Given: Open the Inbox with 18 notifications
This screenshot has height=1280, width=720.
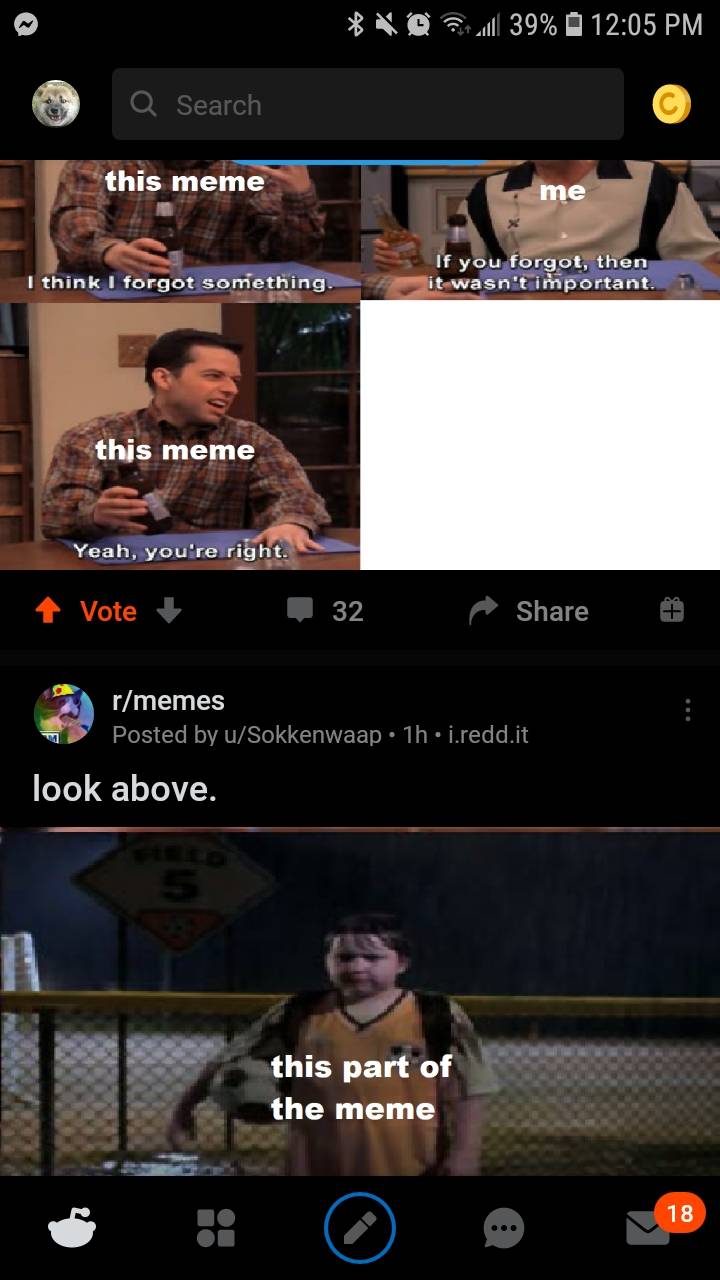Looking at the screenshot, I should [x=649, y=1227].
